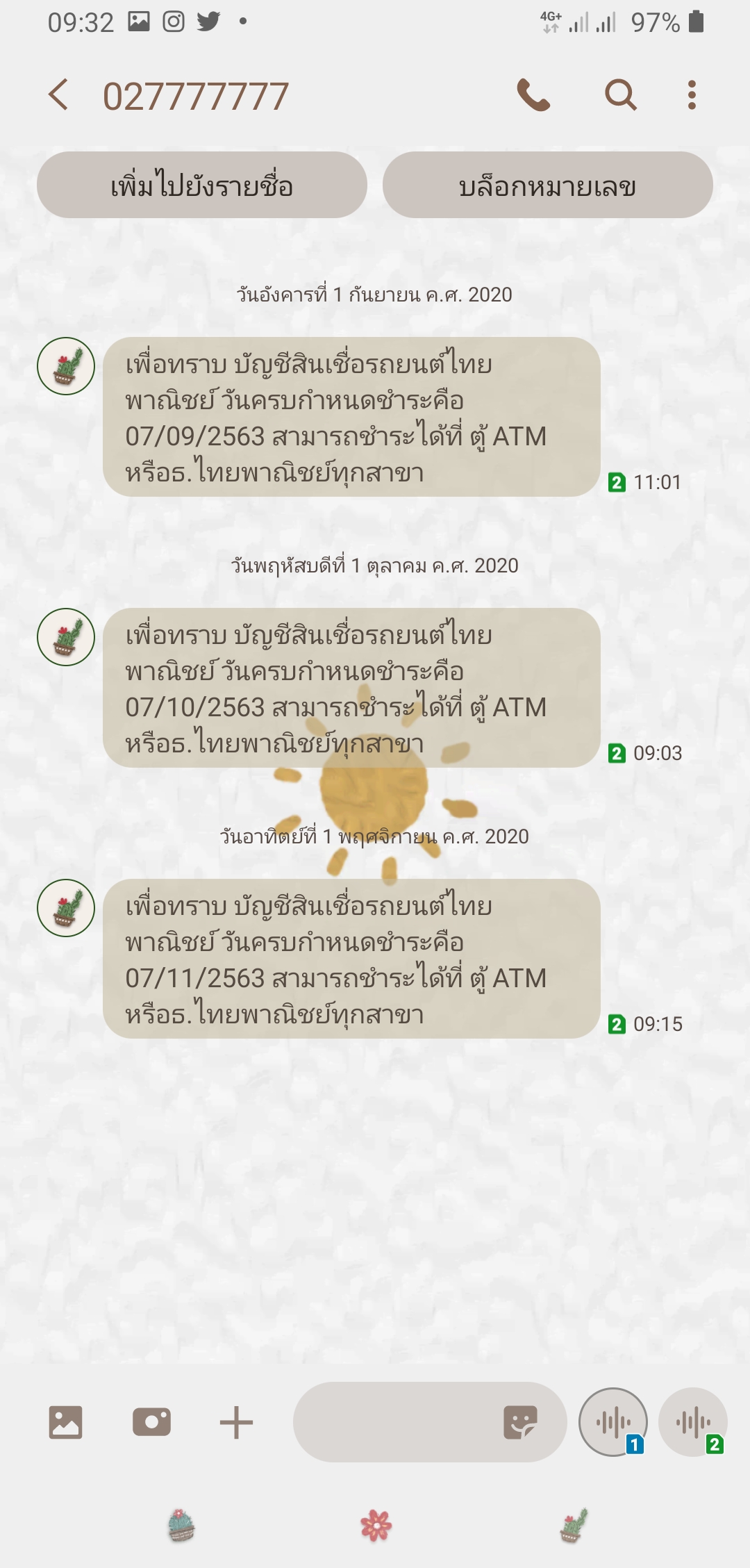Record voice message with SIM 2
Screen dimensions: 750x1568
pos(693,1422)
